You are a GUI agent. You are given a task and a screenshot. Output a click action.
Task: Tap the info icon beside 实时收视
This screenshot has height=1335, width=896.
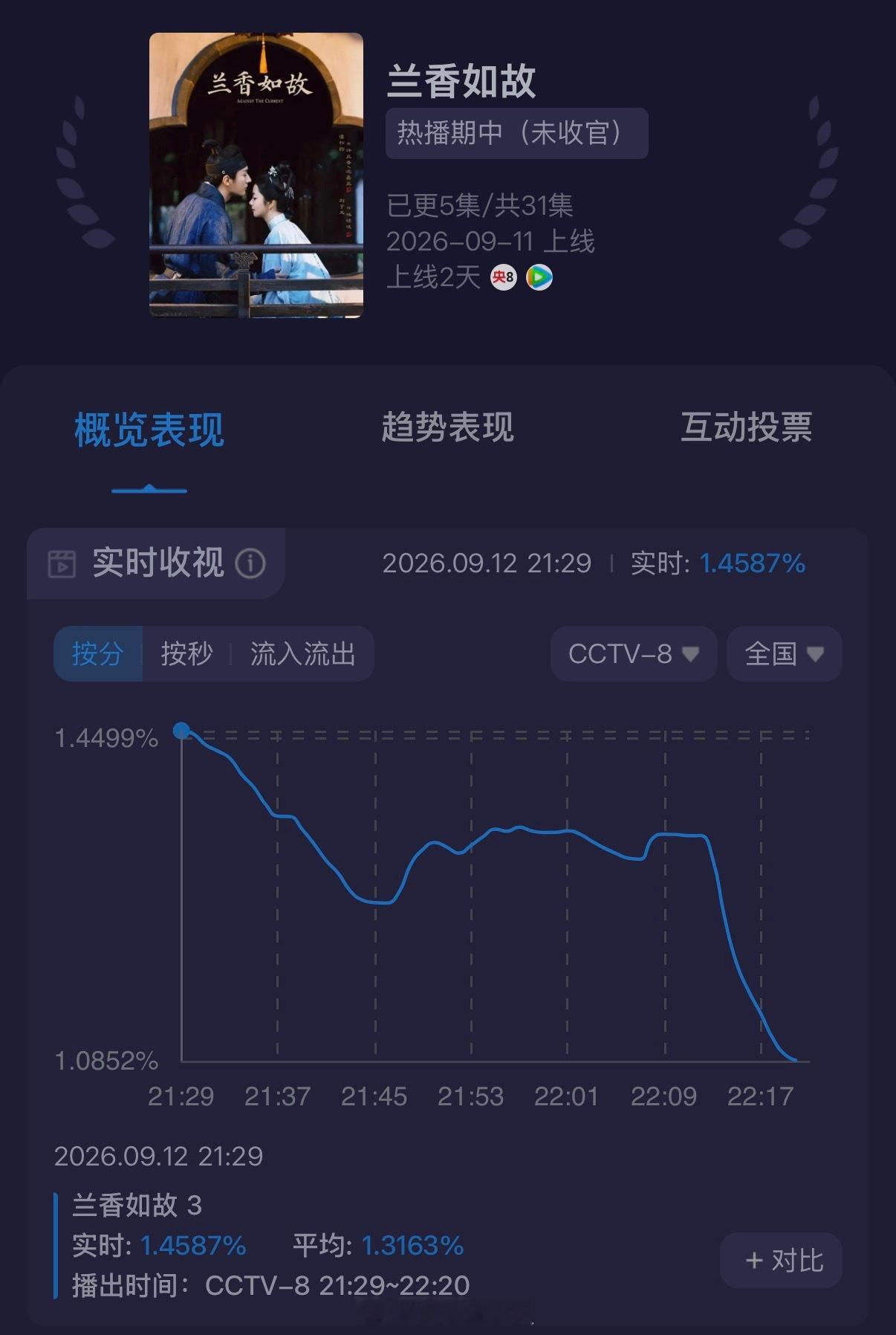pyautogui.click(x=250, y=563)
